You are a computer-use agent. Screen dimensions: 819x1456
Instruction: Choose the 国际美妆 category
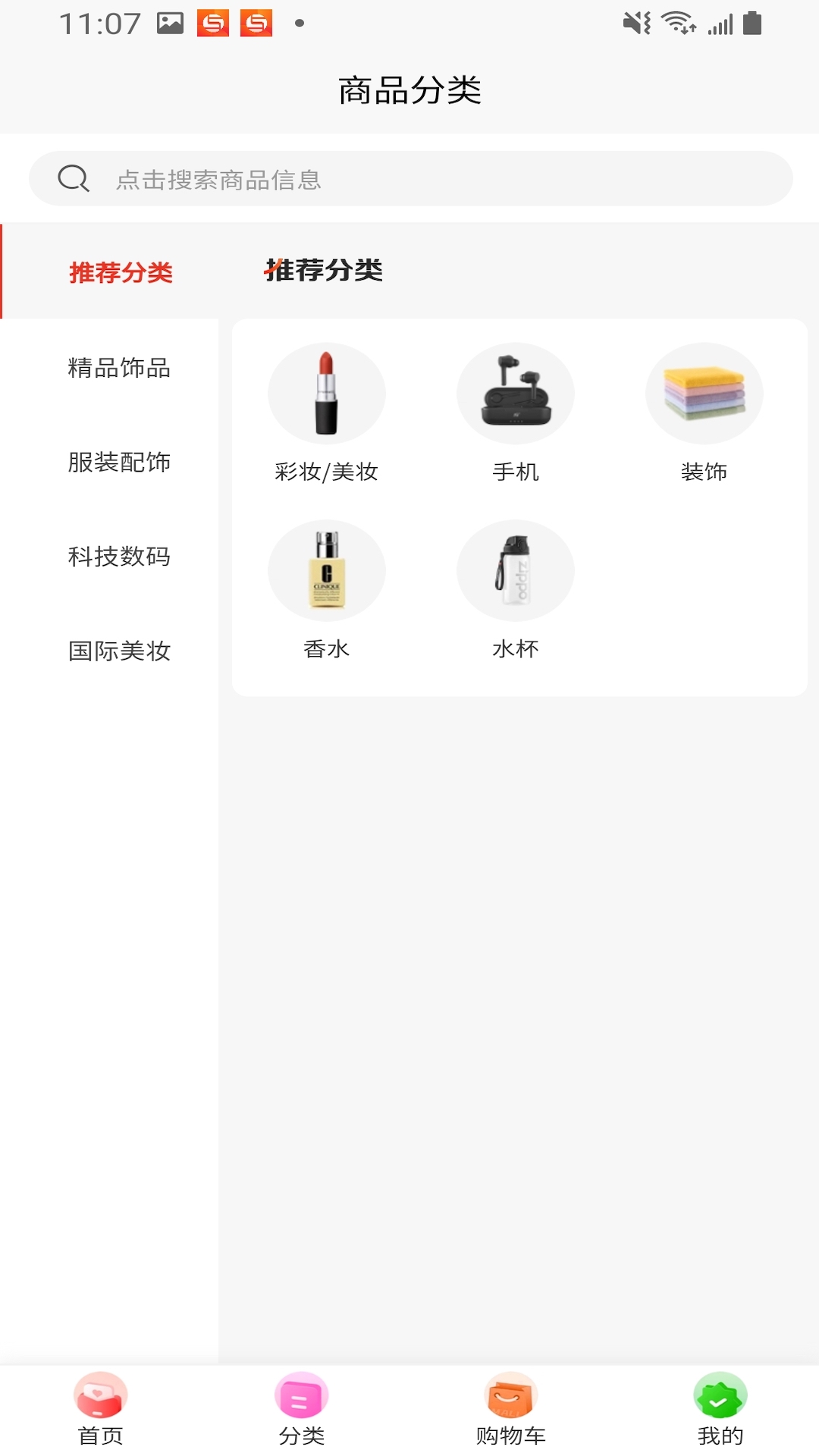tap(119, 651)
